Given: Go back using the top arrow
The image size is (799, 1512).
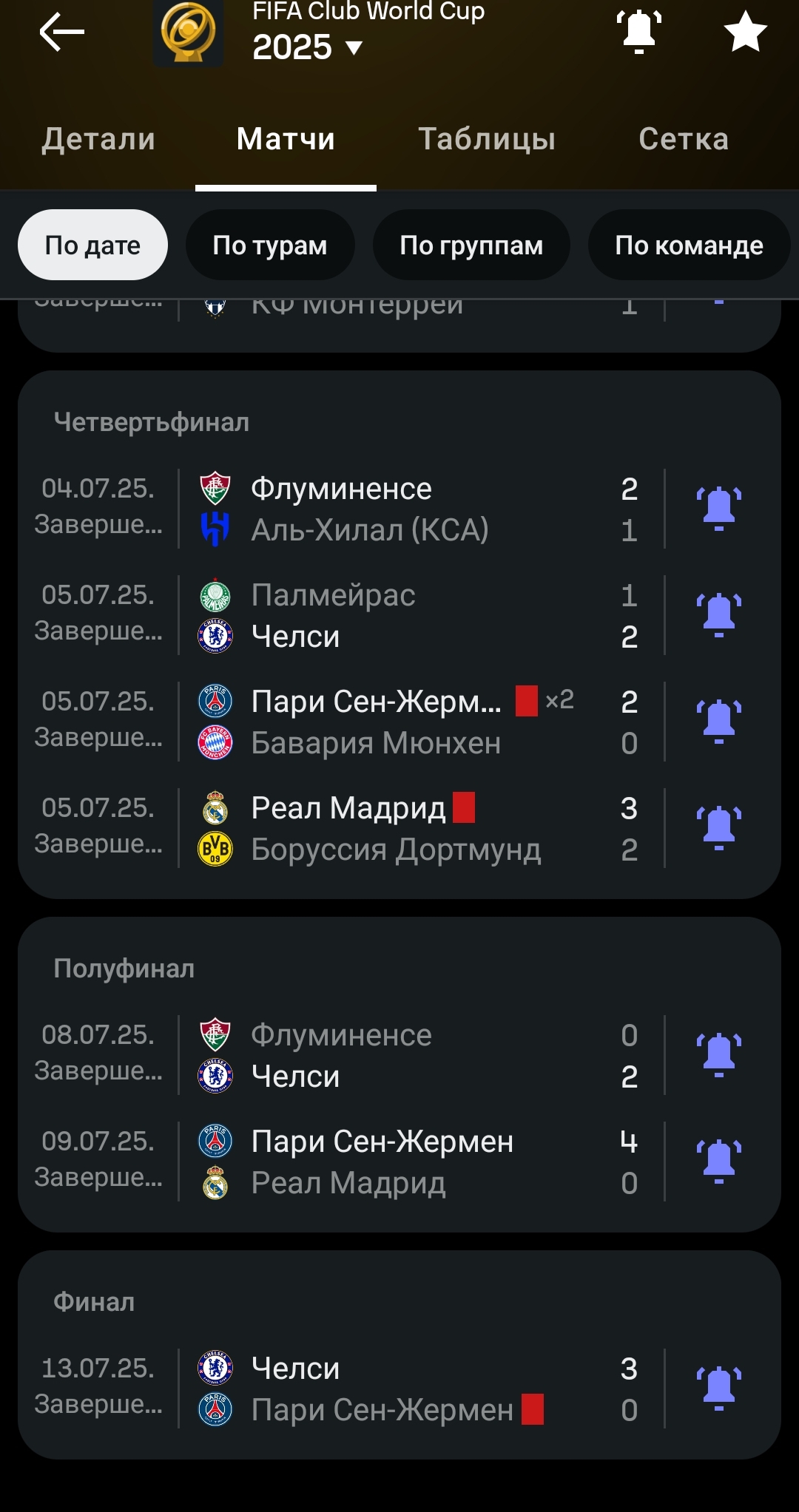Looking at the screenshot, I should (x=62, y=33).
